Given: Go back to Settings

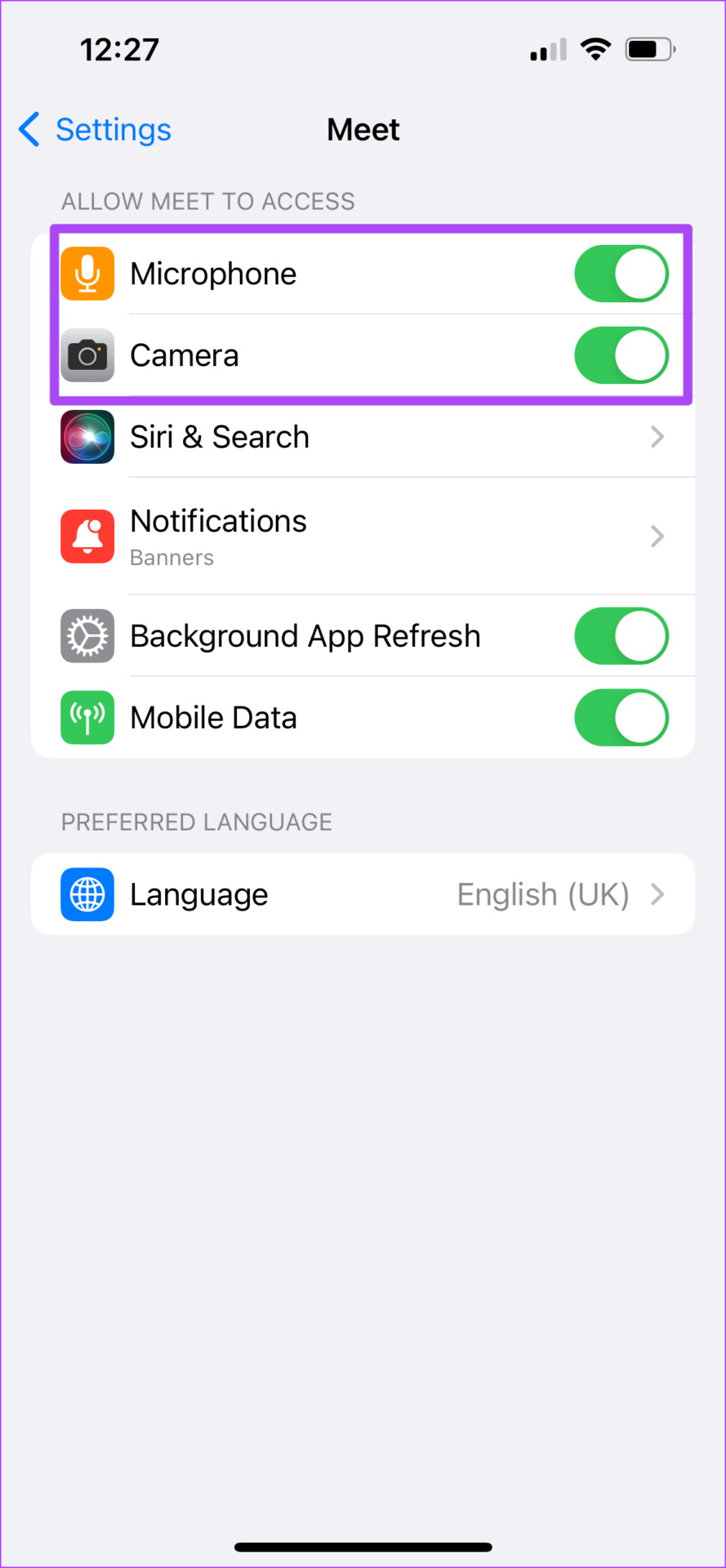Looking at the screenshot, I should (x=95, y=130).
